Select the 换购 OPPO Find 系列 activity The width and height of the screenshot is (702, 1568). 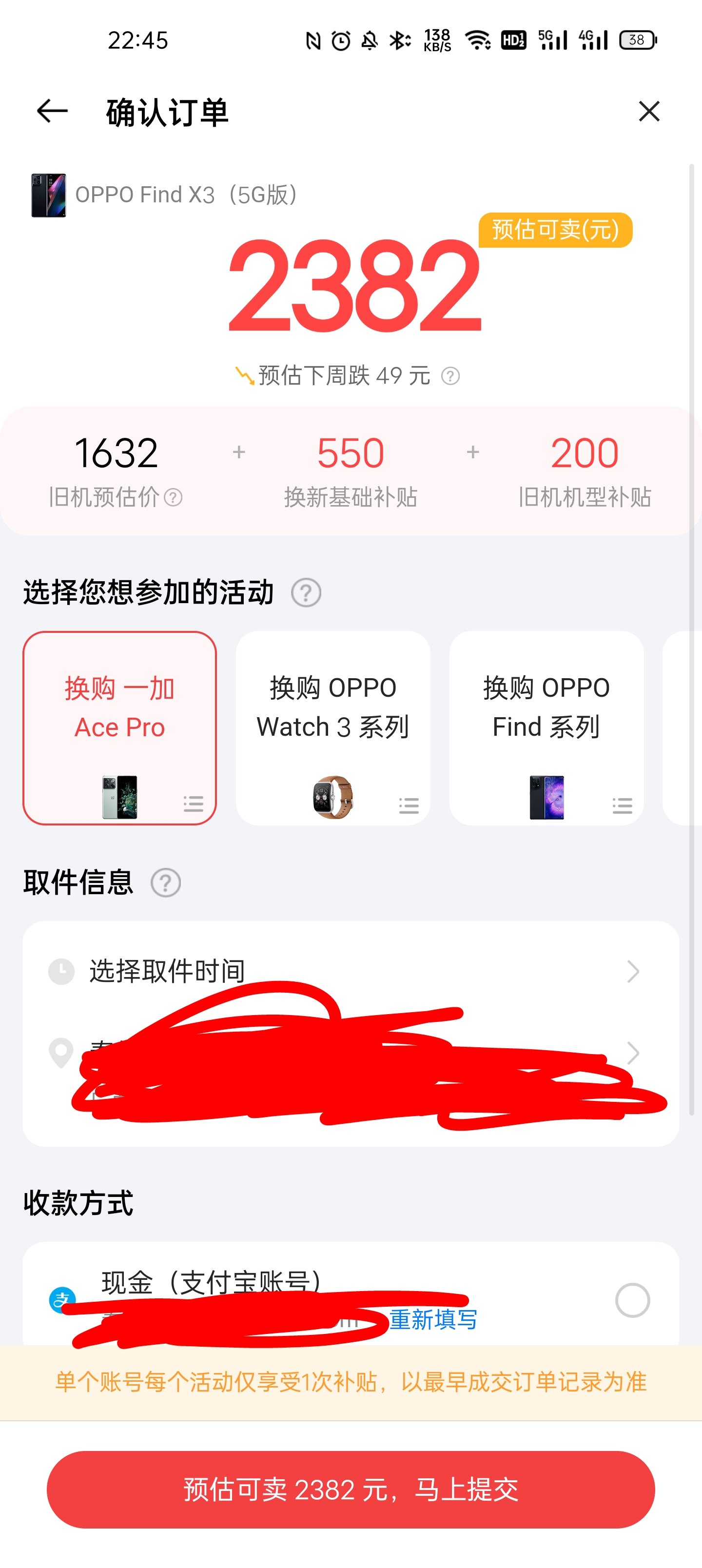tap(547, 706)
